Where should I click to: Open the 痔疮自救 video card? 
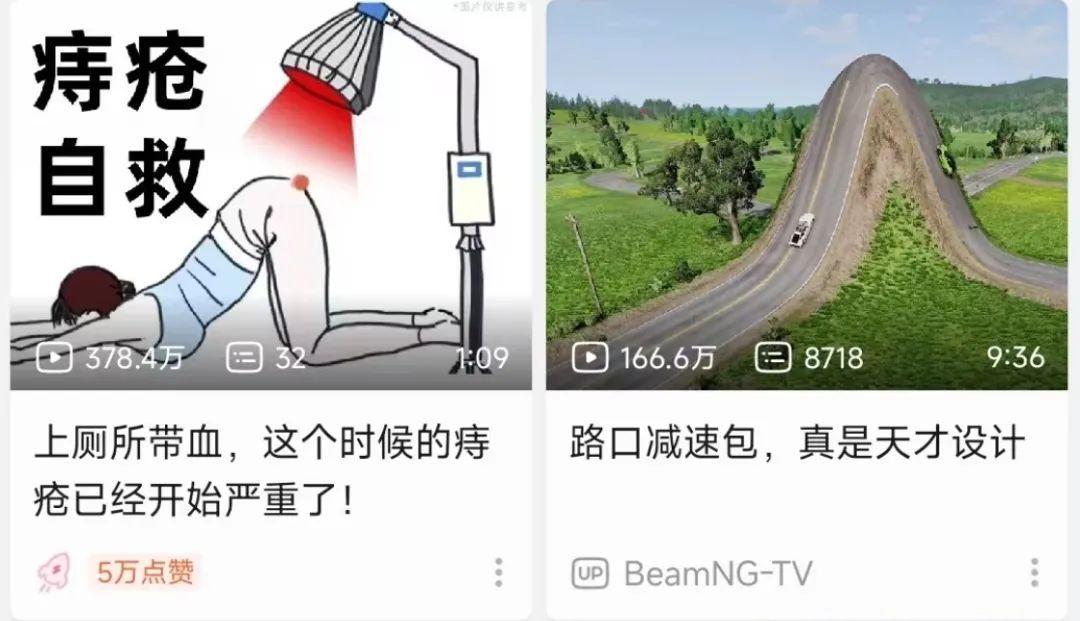270,195
